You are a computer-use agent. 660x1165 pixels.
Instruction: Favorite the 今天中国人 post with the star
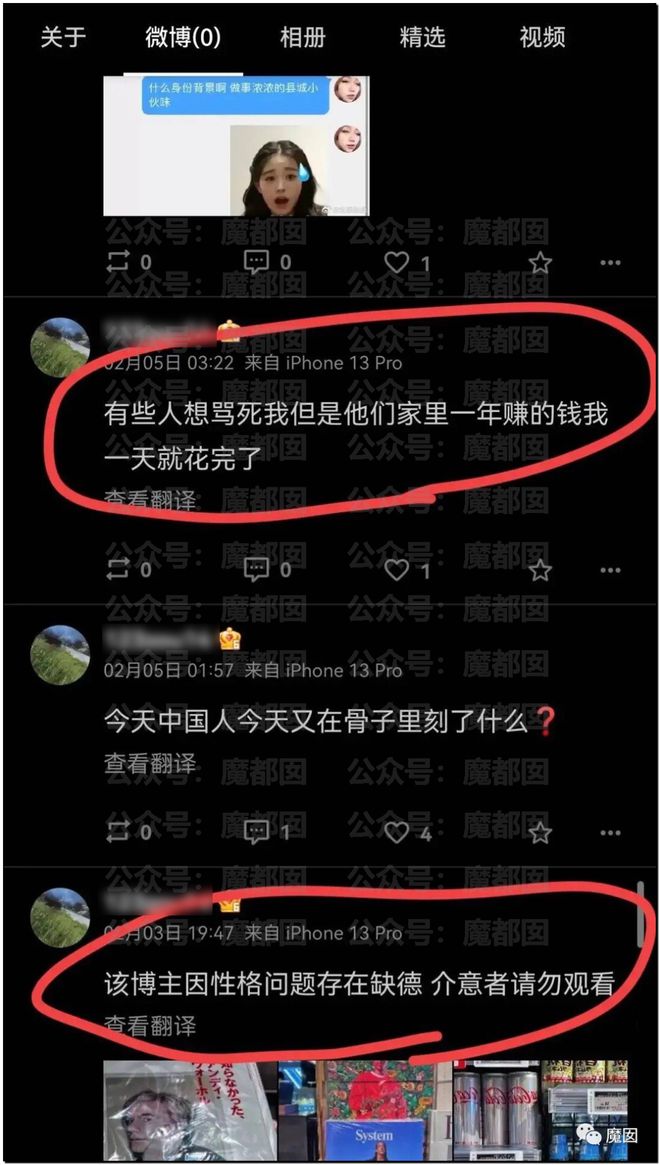540,831
